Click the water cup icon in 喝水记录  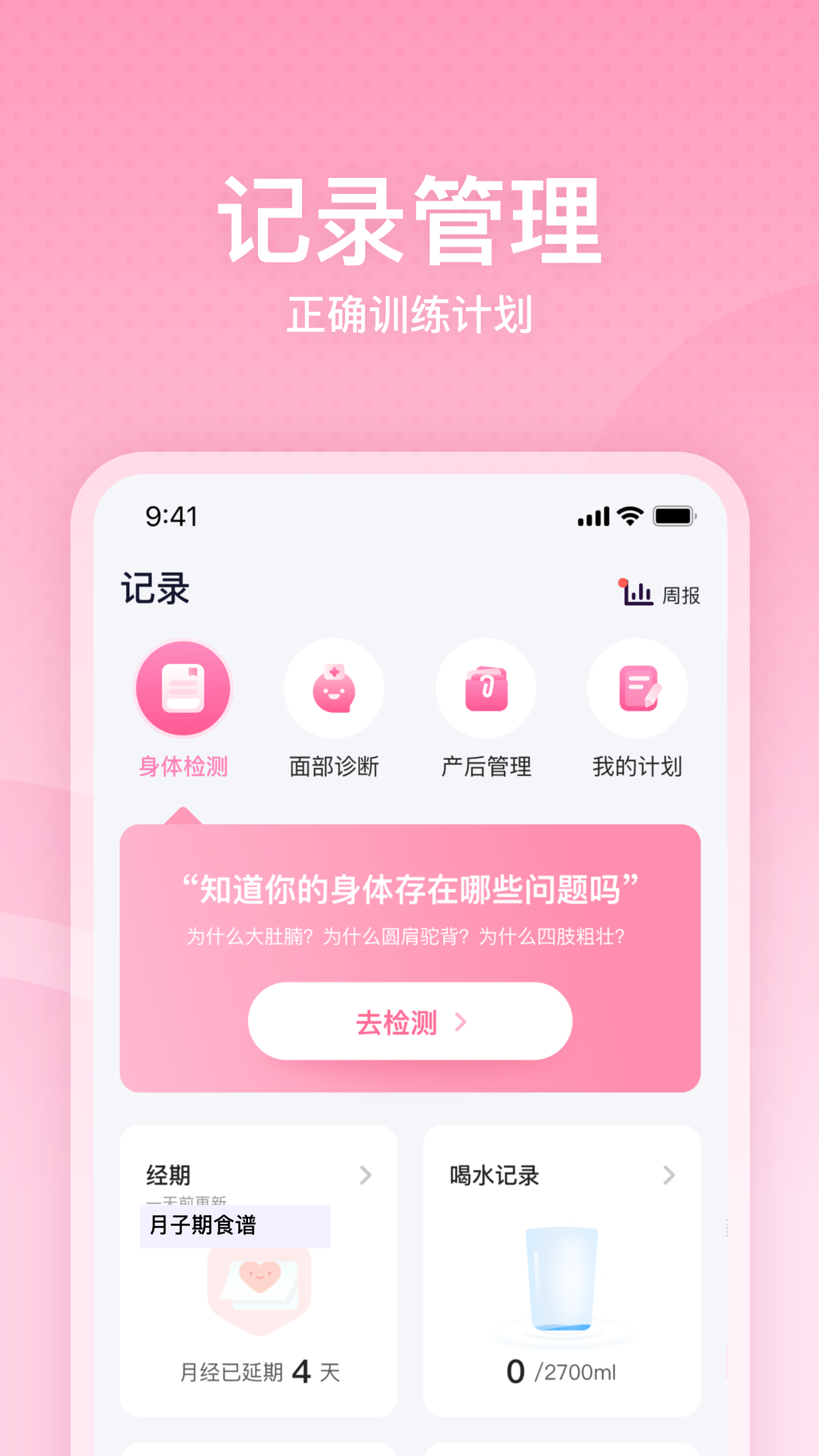coord(562,1286)
